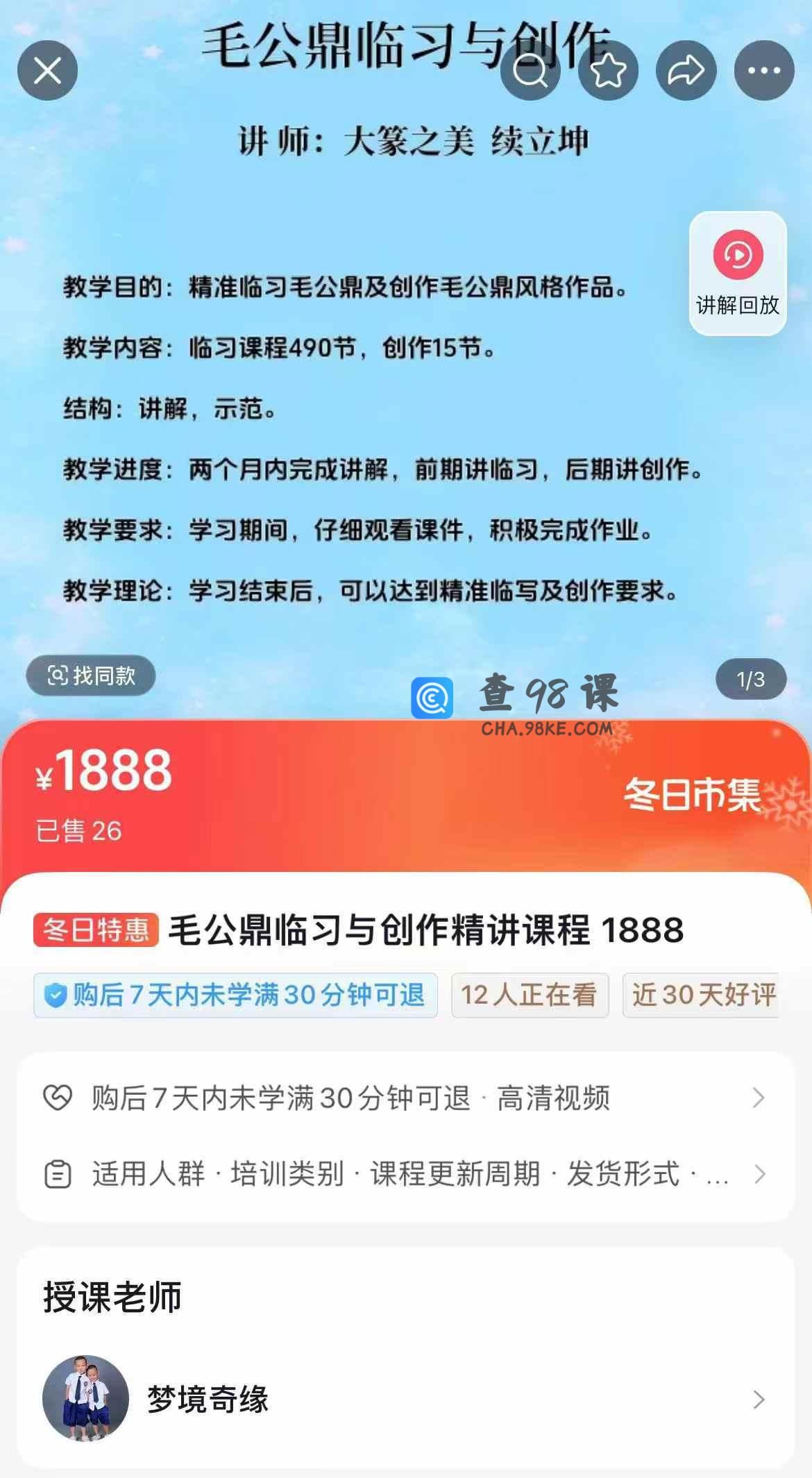Open teacher 梦境奇缘's profile

point(405,1399)
